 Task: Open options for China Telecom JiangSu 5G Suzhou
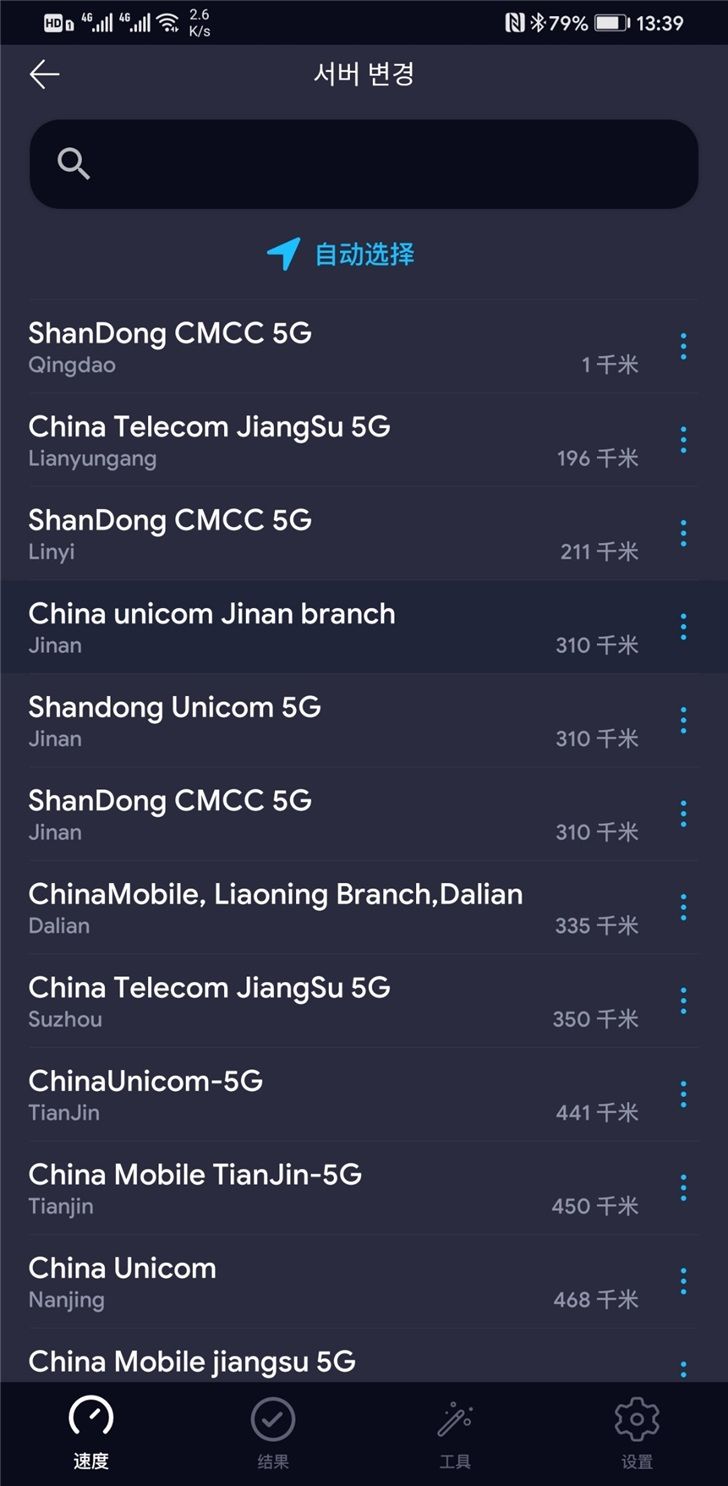click(683, 1001)
